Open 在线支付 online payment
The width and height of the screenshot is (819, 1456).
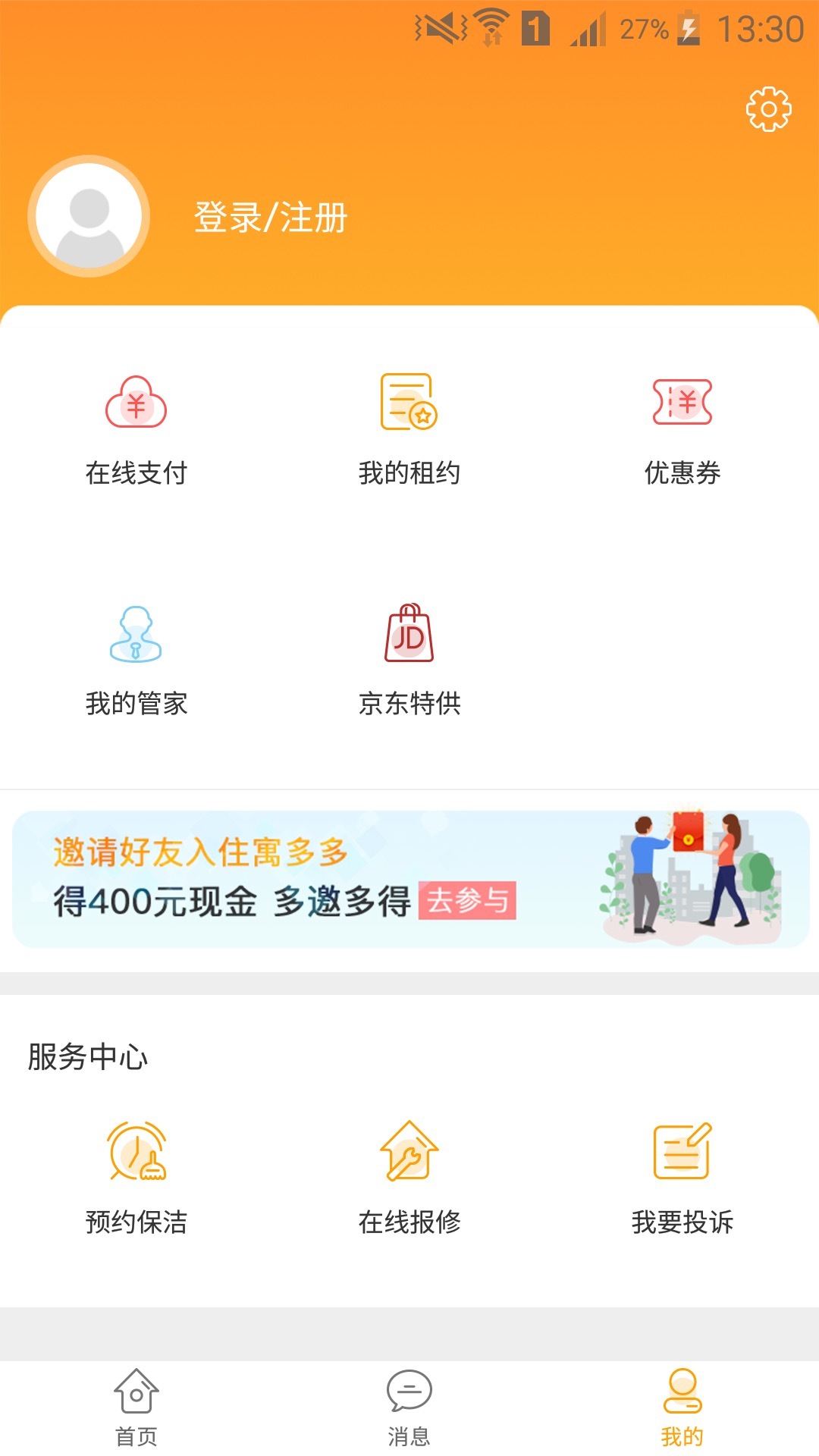(136, 429)
